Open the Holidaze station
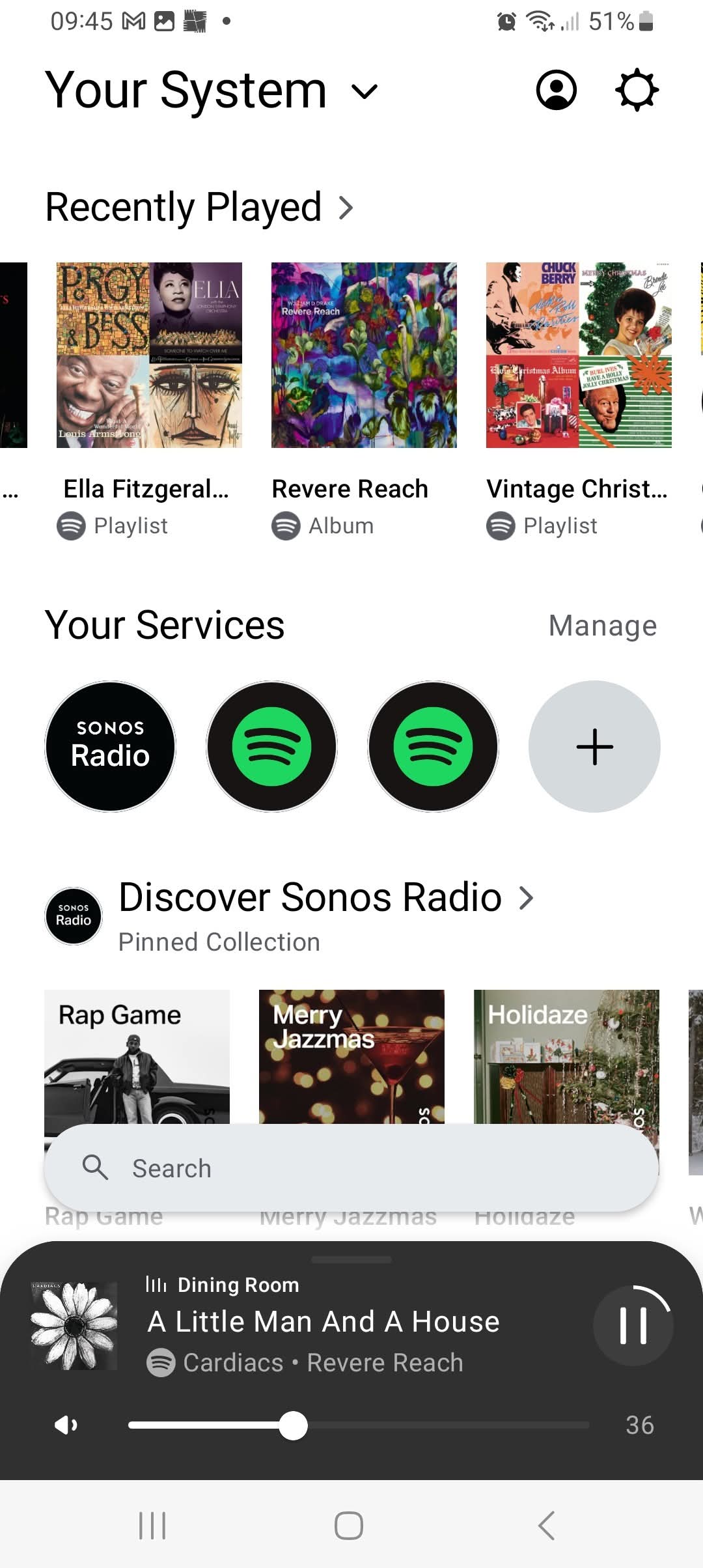This screenshot has width=703, height=1568. point(566,1056)
